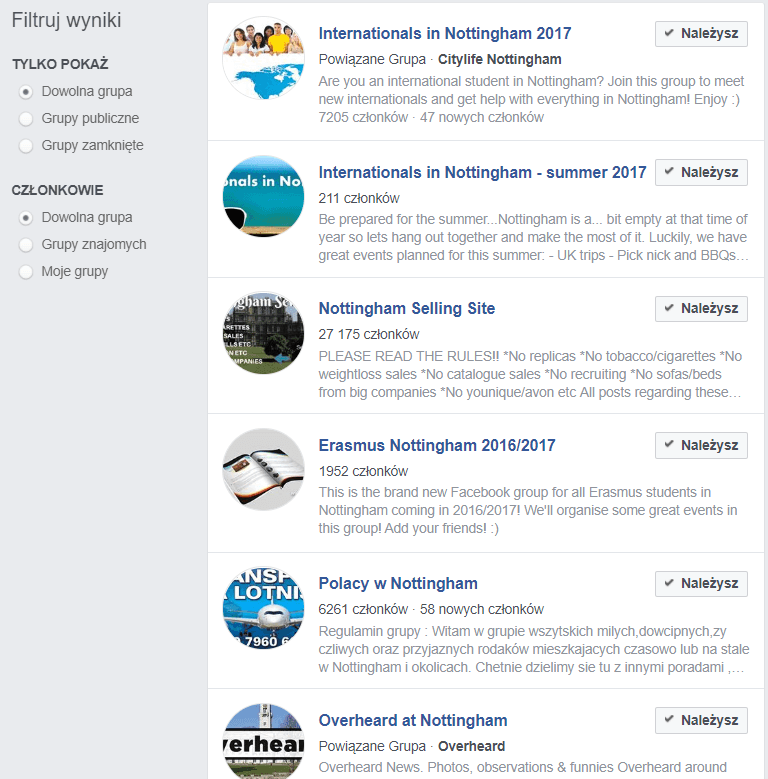The image size is (768, 779).
Task: Open Polacy w Nottingham group
Action: pos(397,583)
